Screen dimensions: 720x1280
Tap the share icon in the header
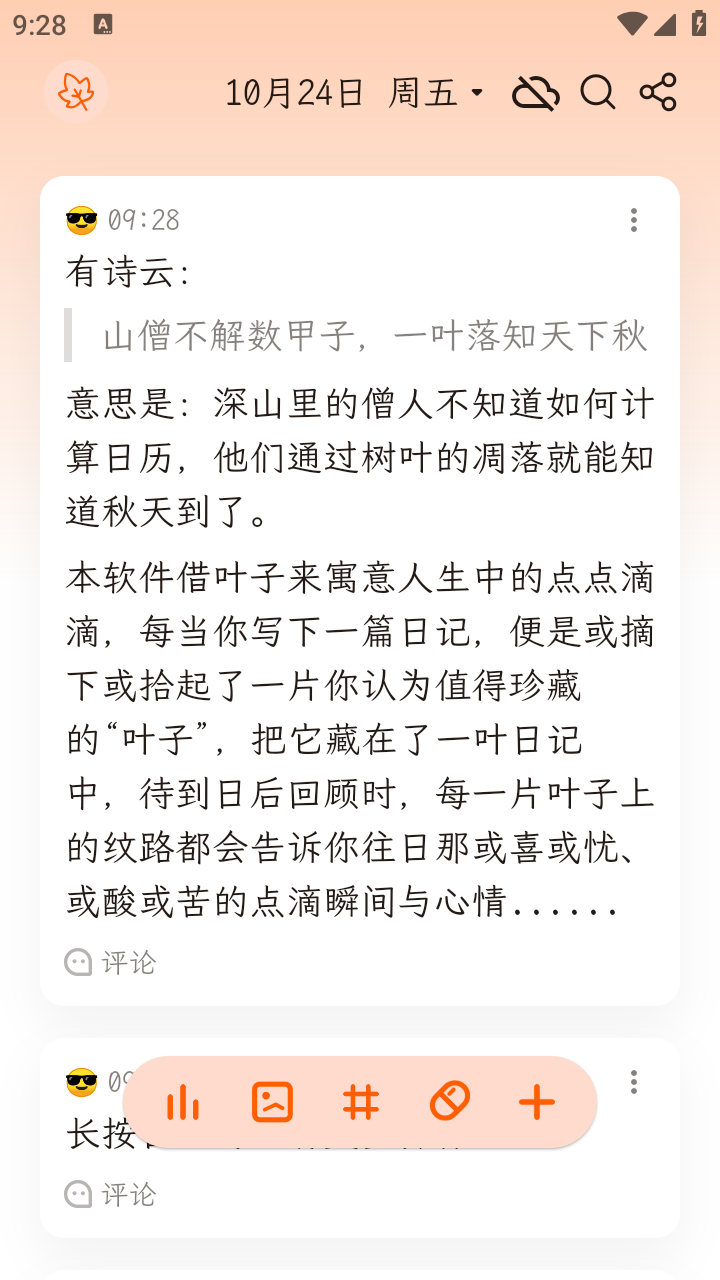point(657,92)
